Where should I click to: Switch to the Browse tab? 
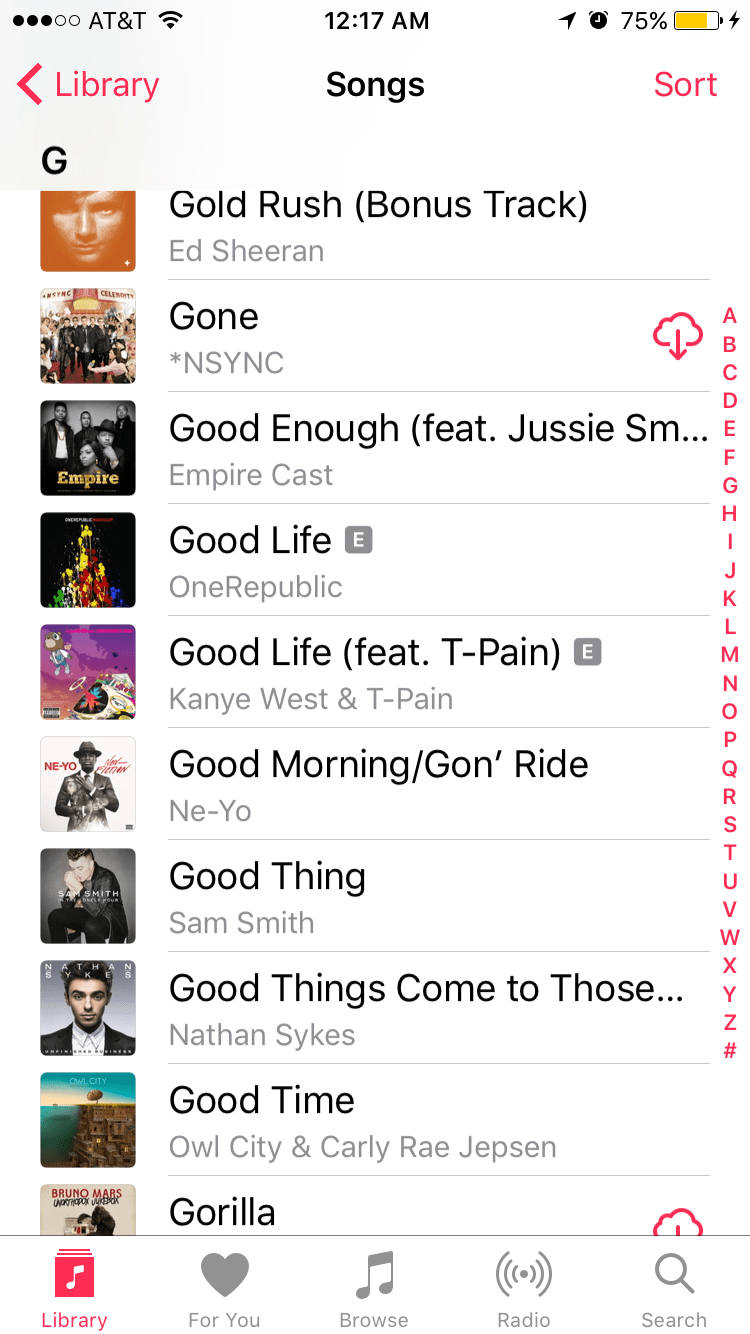point(374,1290)
